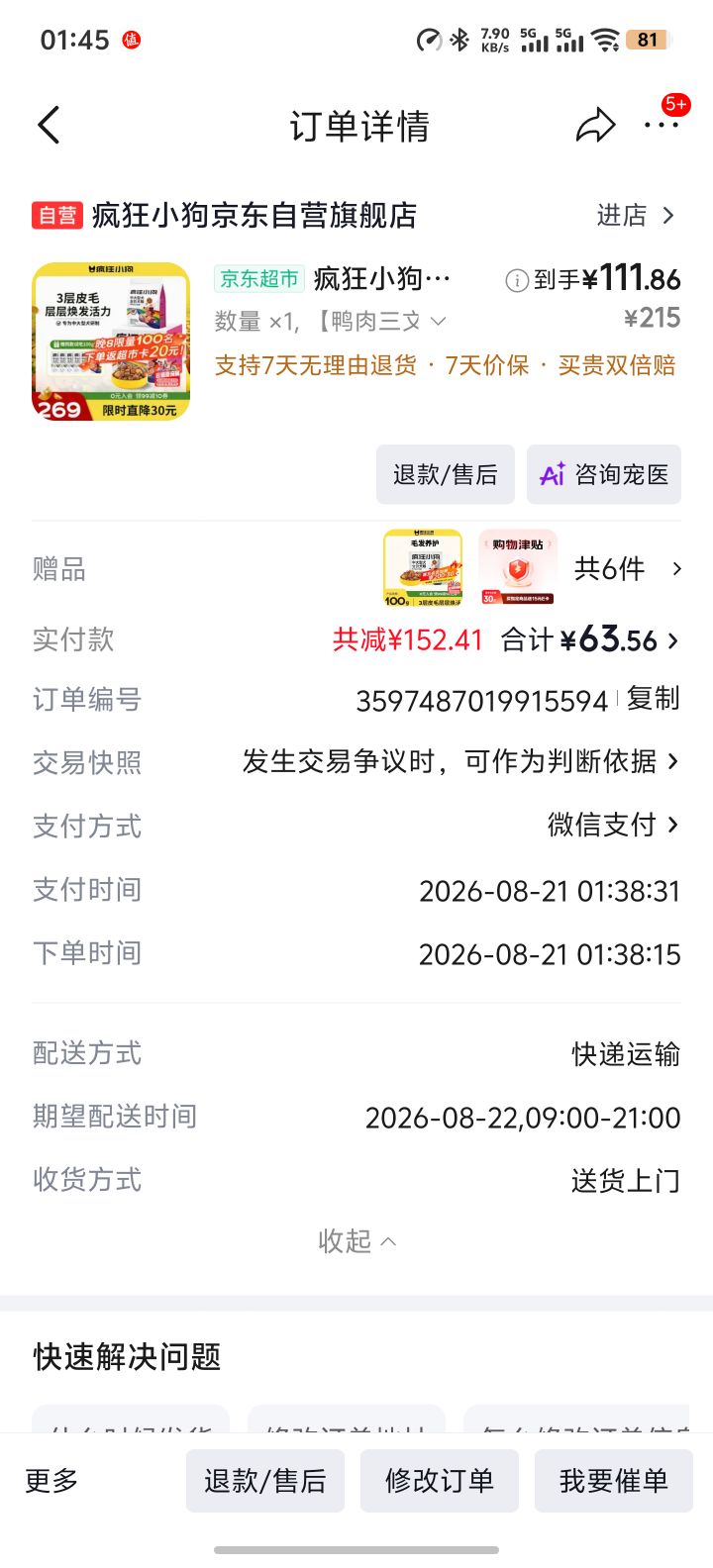This screenshot has height=1568, width=713.
Task: Copy the order number with 复制
Action: point(654,699)
